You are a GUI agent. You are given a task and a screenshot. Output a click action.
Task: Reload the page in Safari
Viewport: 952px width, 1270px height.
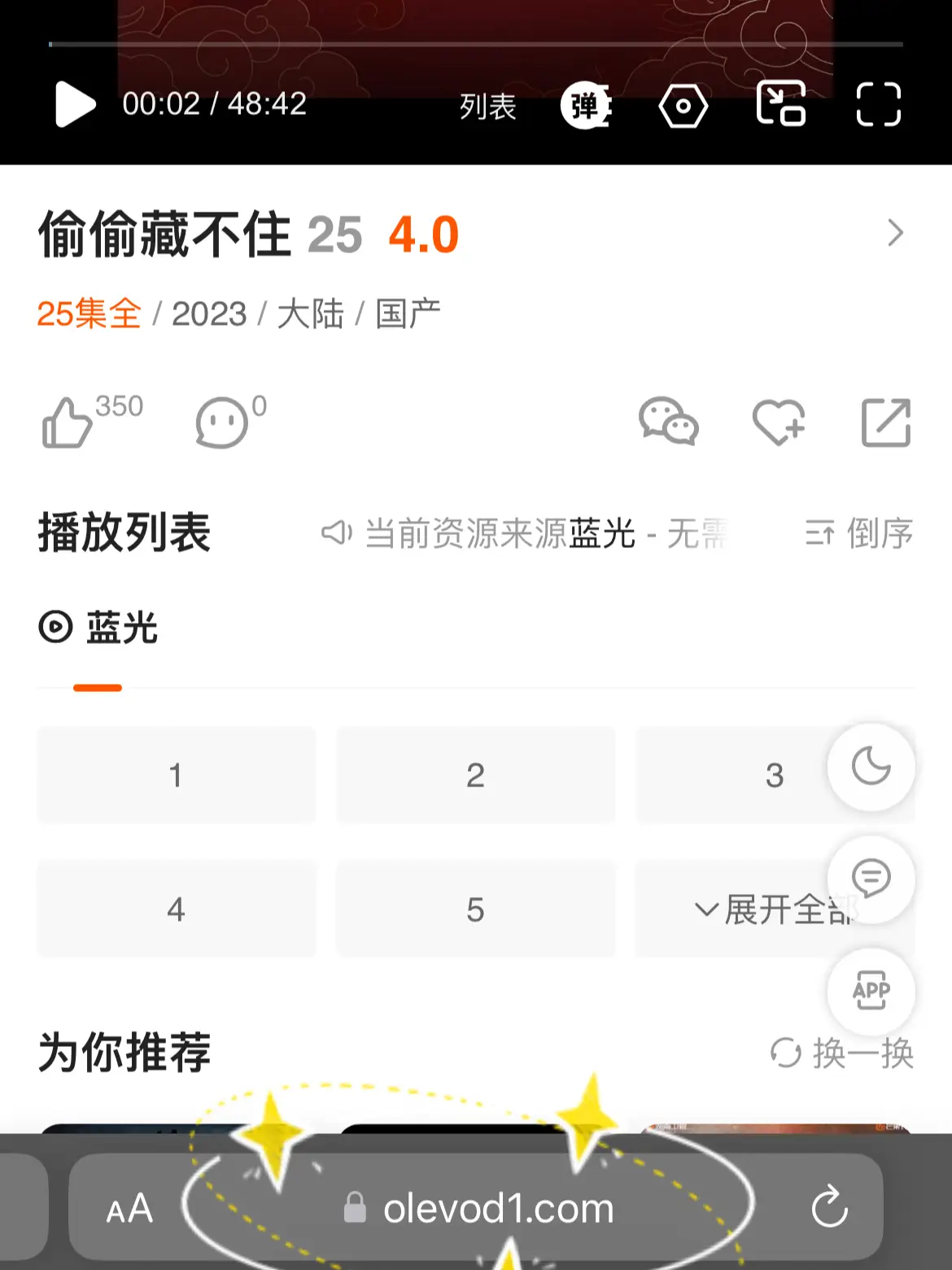coord(830,1207)
